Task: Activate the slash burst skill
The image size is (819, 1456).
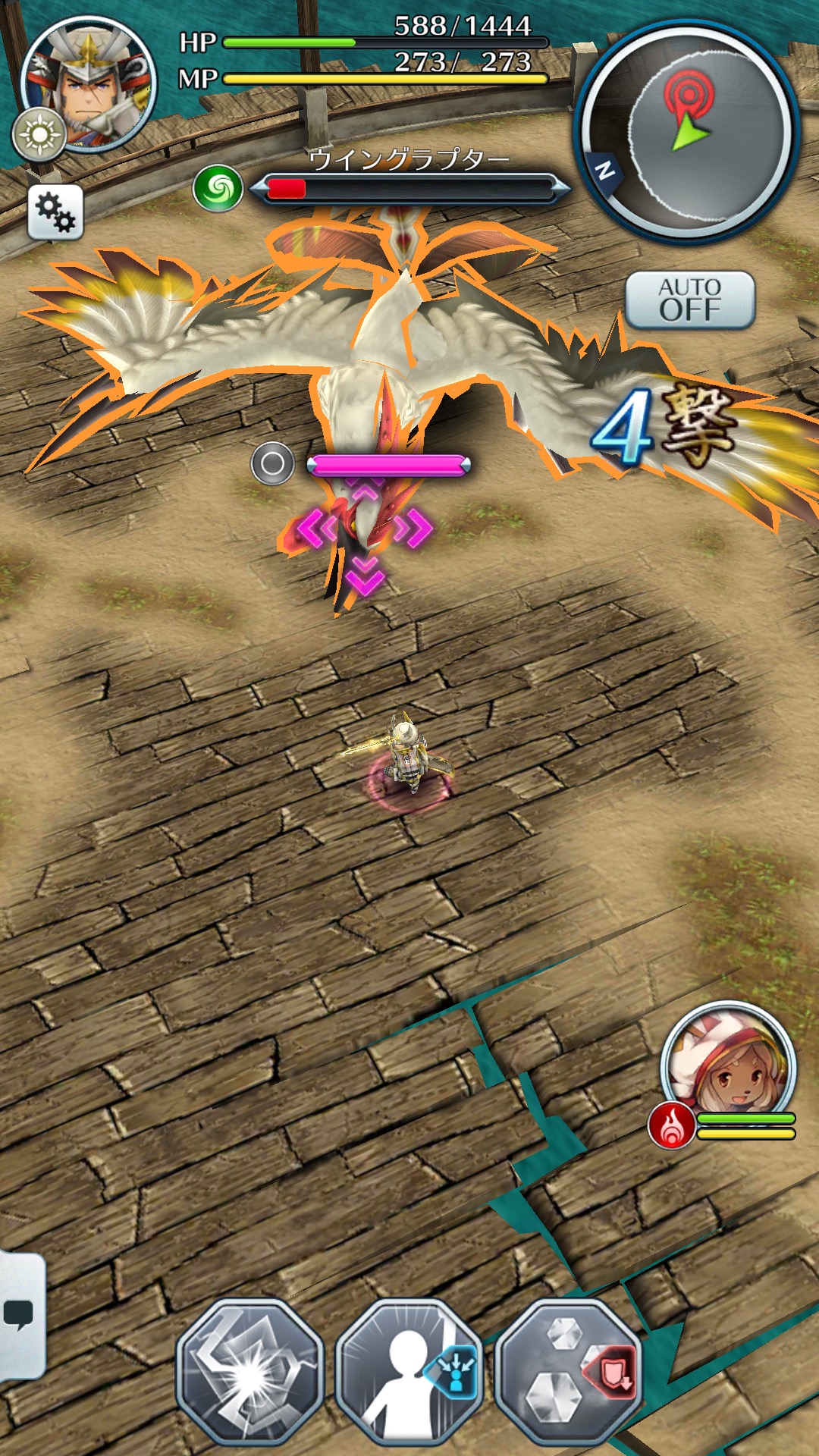Action: coord(249,1370)
